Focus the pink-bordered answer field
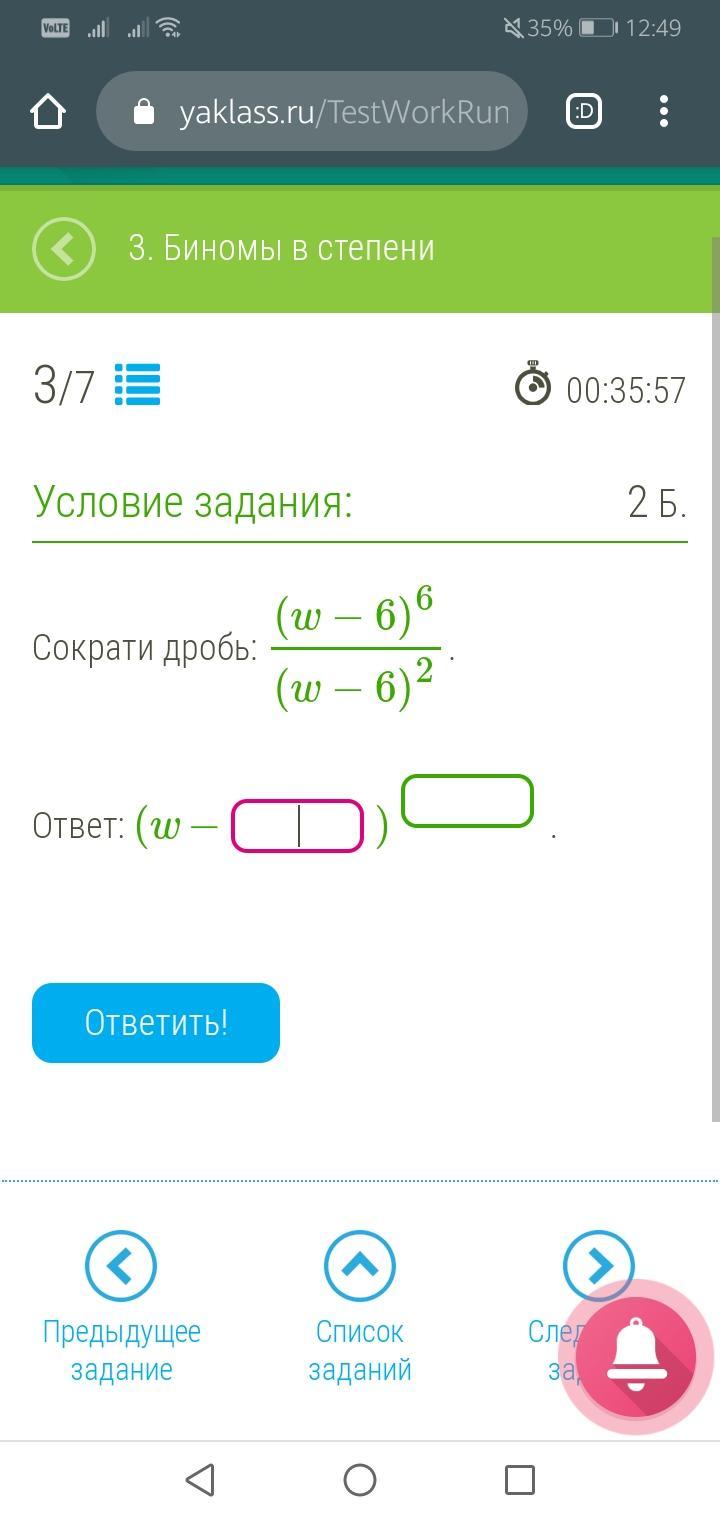Image resolution: width=720 pixels, height=1520 pixels. pyautogui.click(x=297, y=826)
